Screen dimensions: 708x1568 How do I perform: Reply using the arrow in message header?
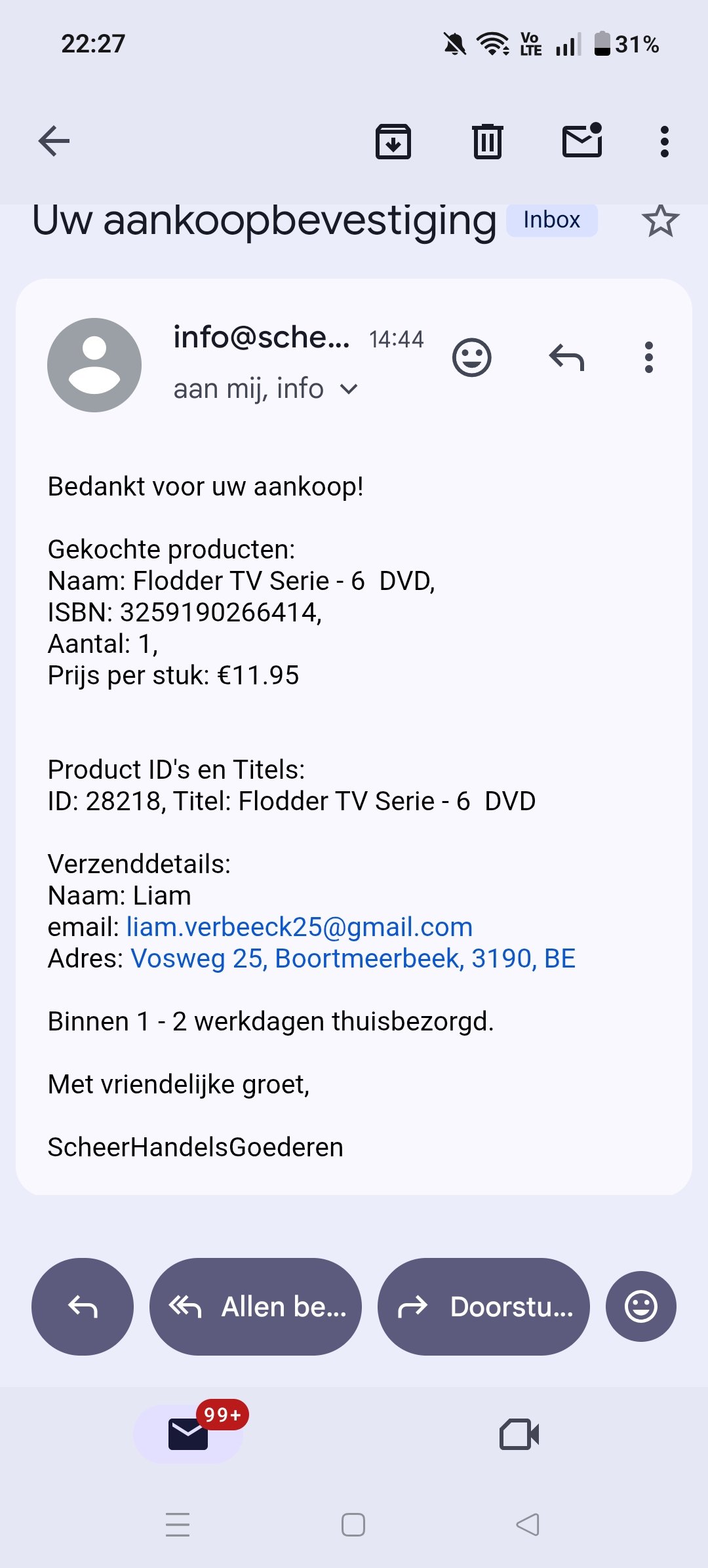566,358
